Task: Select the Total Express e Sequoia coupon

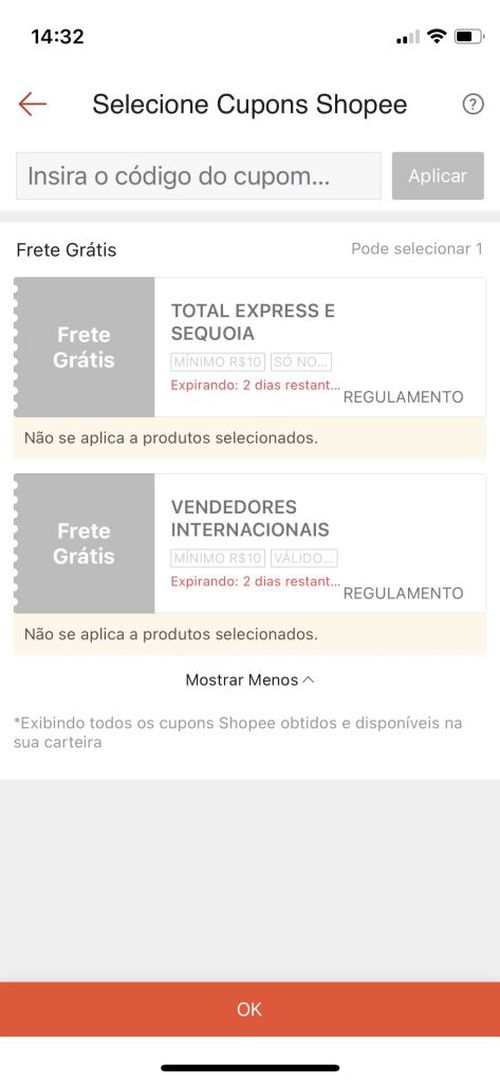Action: click(x=250, y=347)
